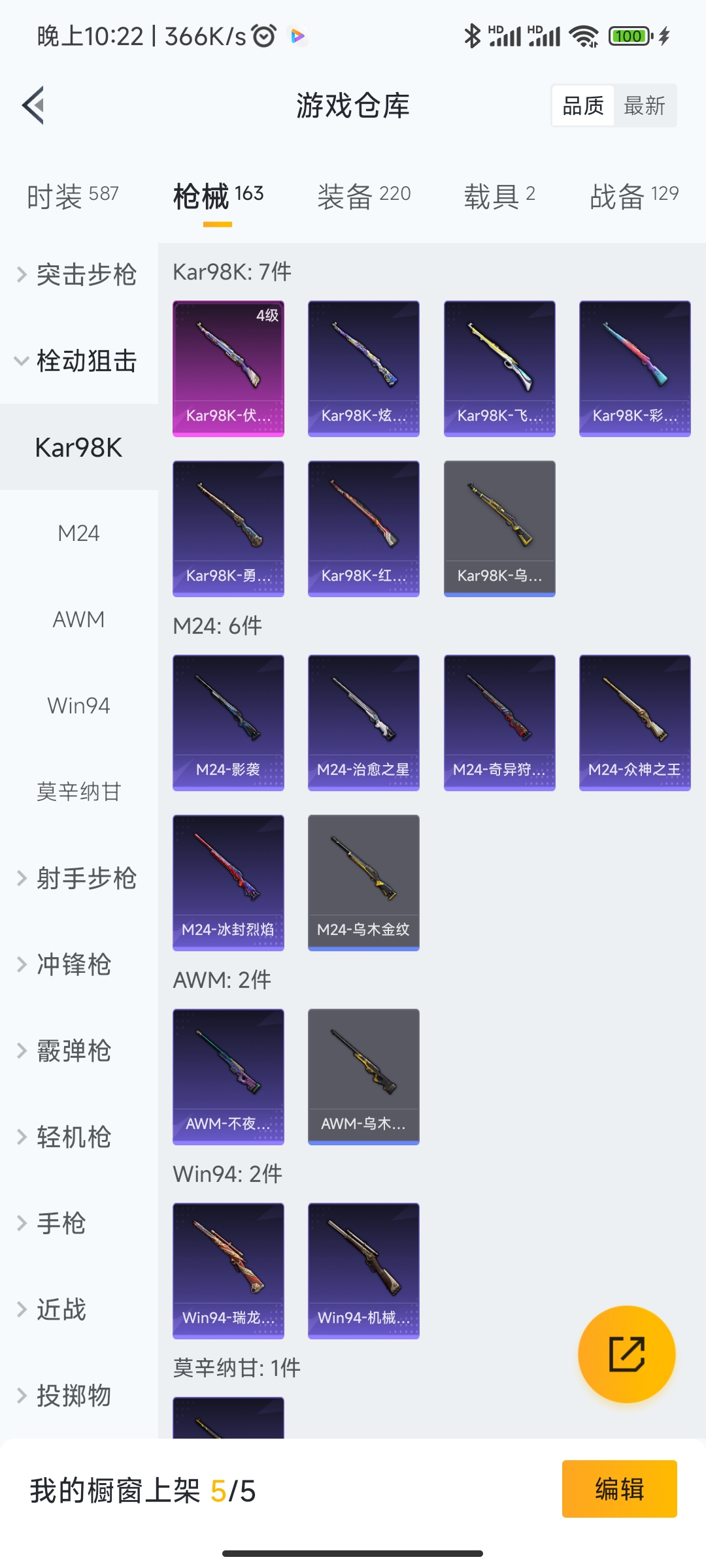Viewport: 706px width, 1568px height.
Task: Switch to the 时装 tab
Action: (x=73, y=195)
